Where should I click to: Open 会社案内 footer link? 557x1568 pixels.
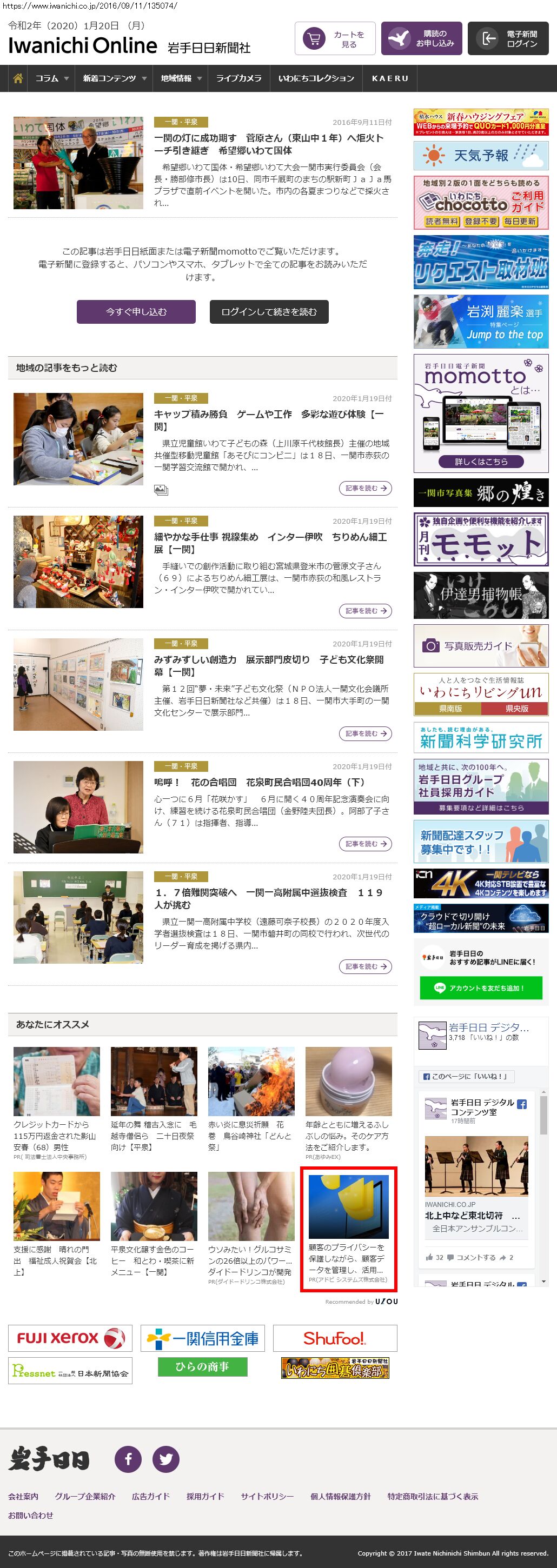[23, 1496]
